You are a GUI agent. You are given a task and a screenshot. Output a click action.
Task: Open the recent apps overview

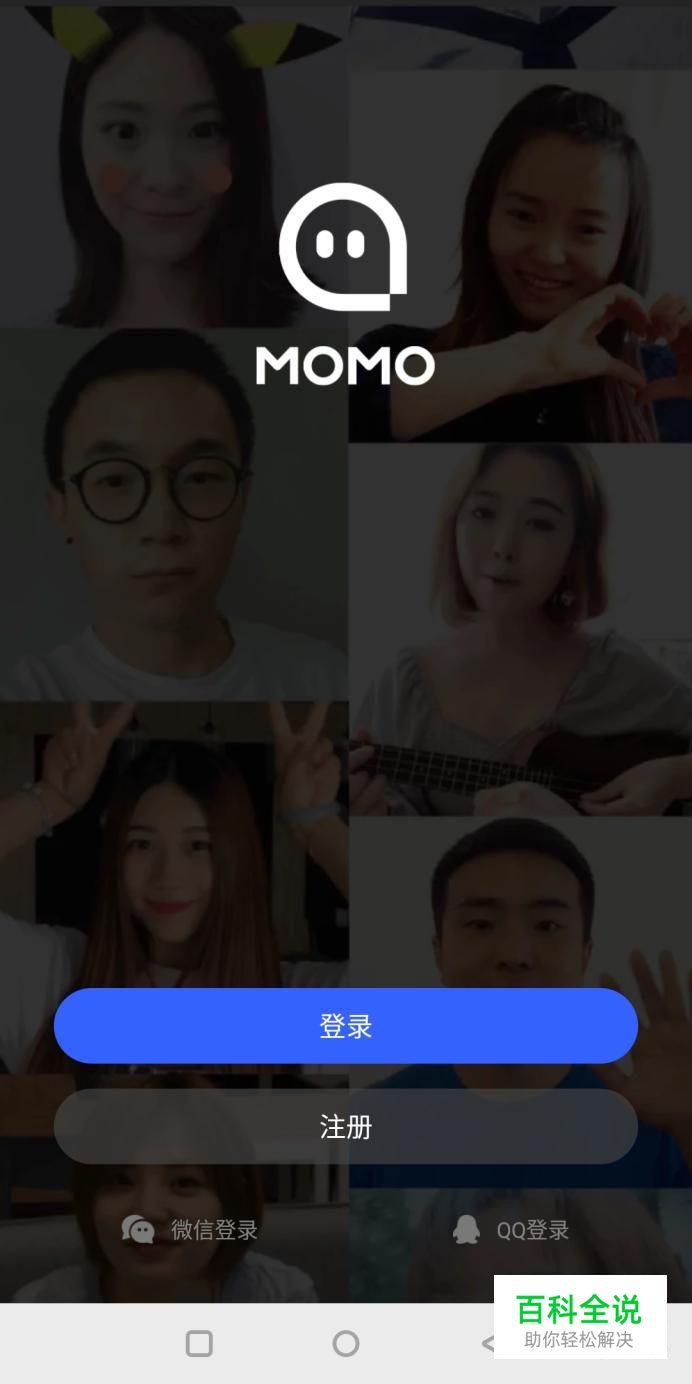pos(199,1344)
